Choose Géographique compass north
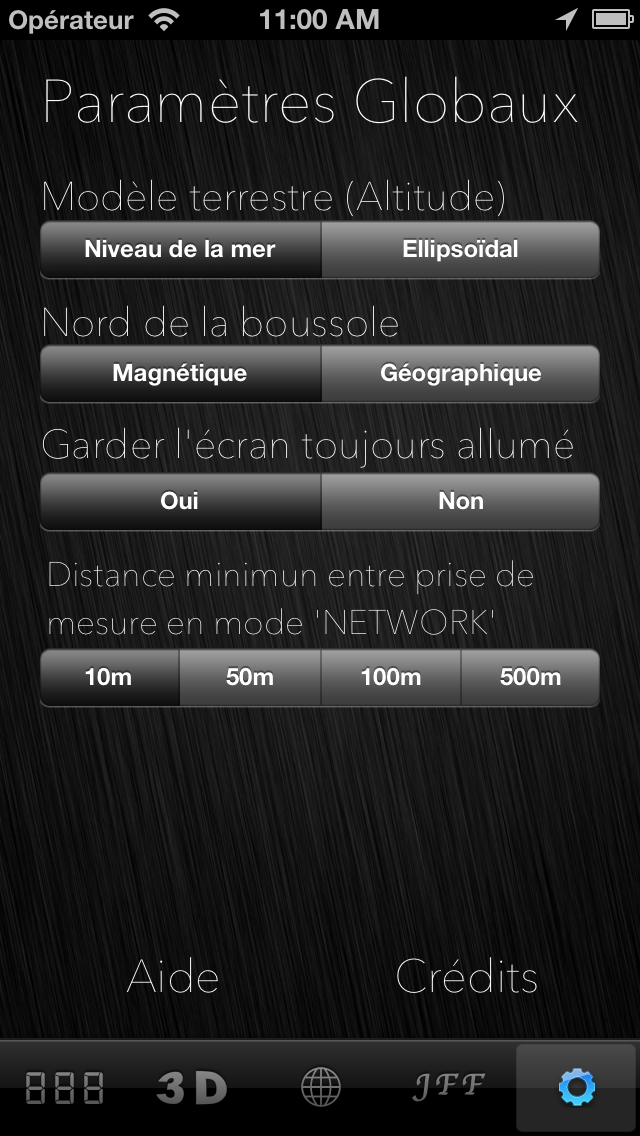The height and width of the screenshot is (1136, 640). [x=460, y=374]
